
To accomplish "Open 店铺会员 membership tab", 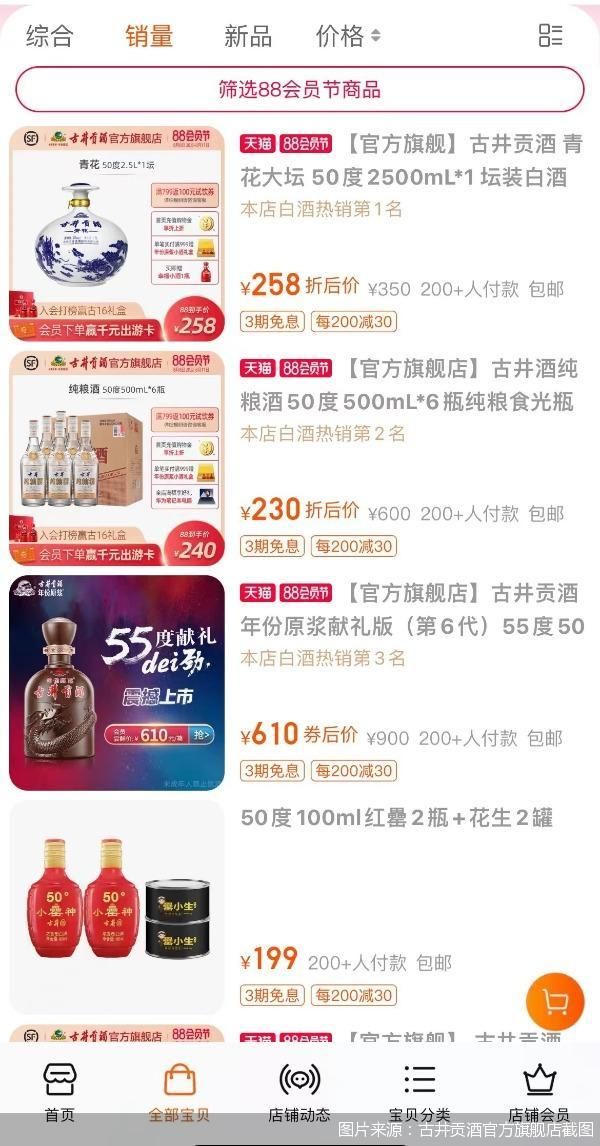I will tap(539, 1092).
